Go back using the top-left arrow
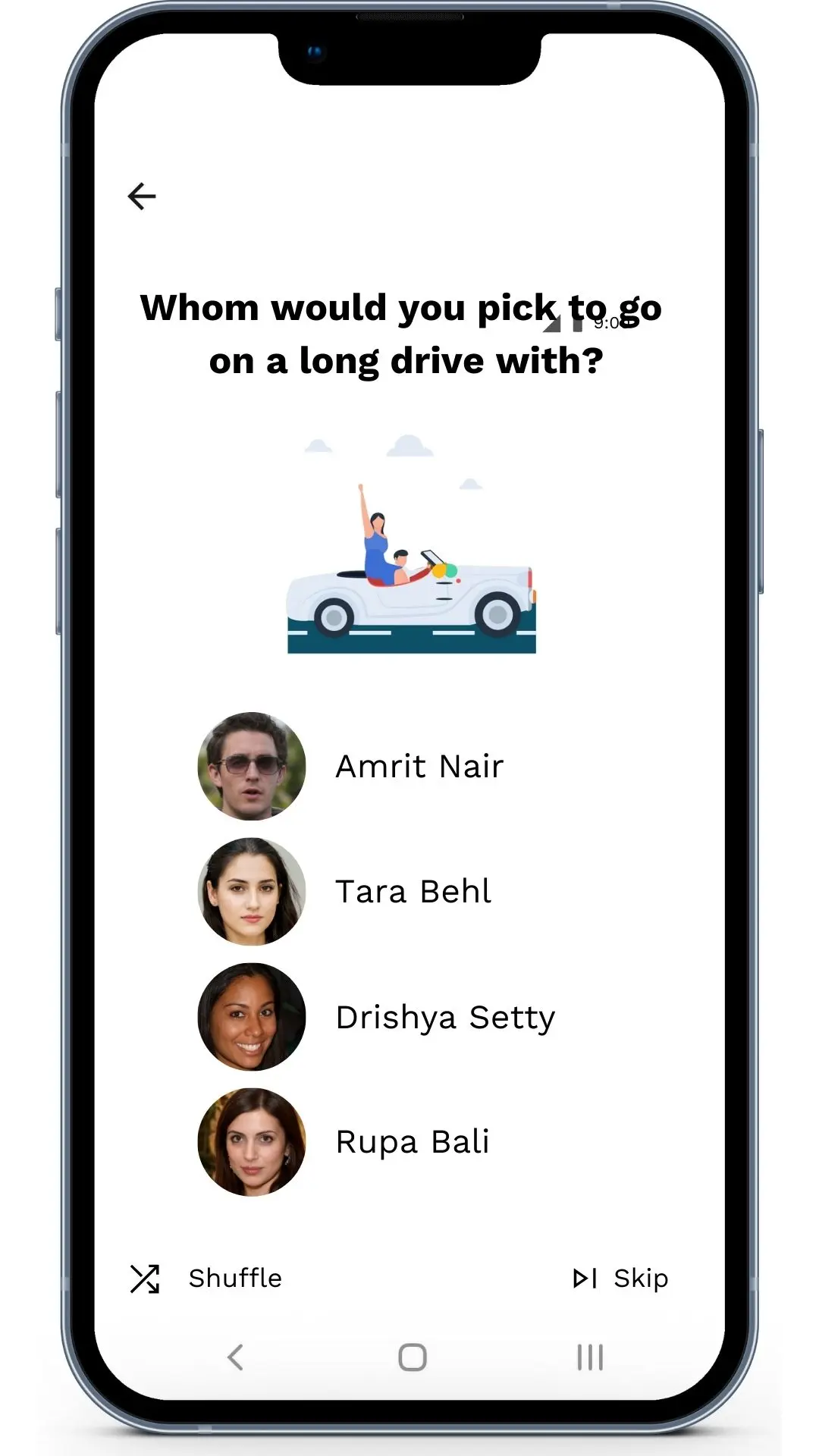Viewport: 819px width, 1456px height. pos(142,196)
